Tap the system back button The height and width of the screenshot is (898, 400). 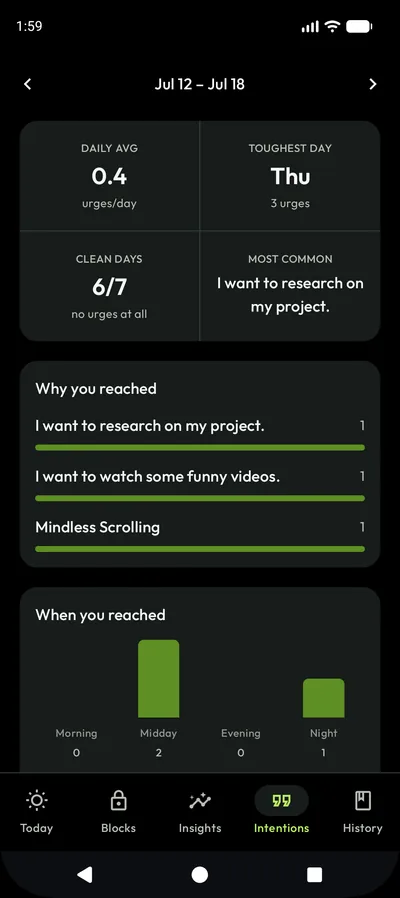pyautogui.click(x=85, y=874)
